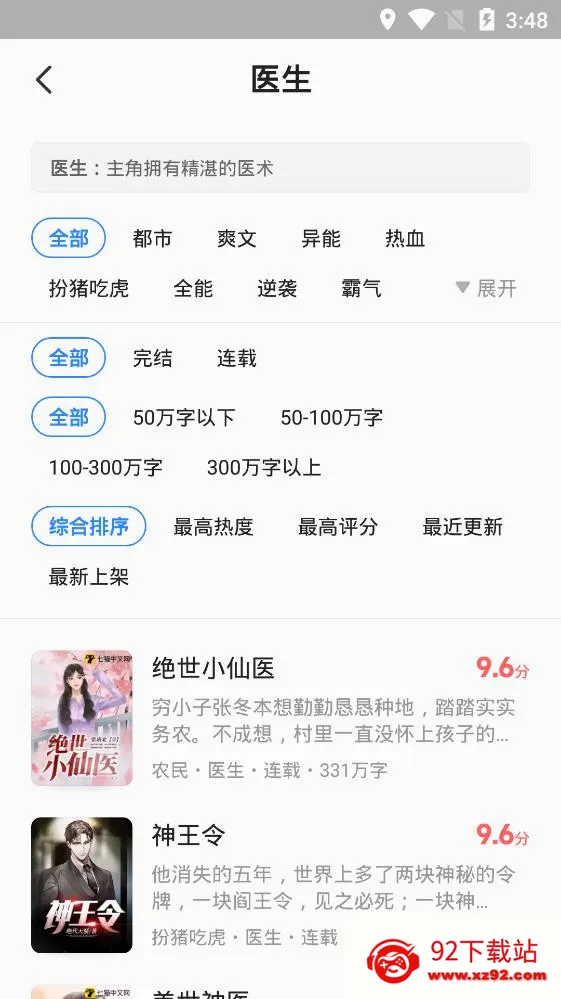Sort by 最新上架
Screen dimensions: 561x999
tap(89, 577)
